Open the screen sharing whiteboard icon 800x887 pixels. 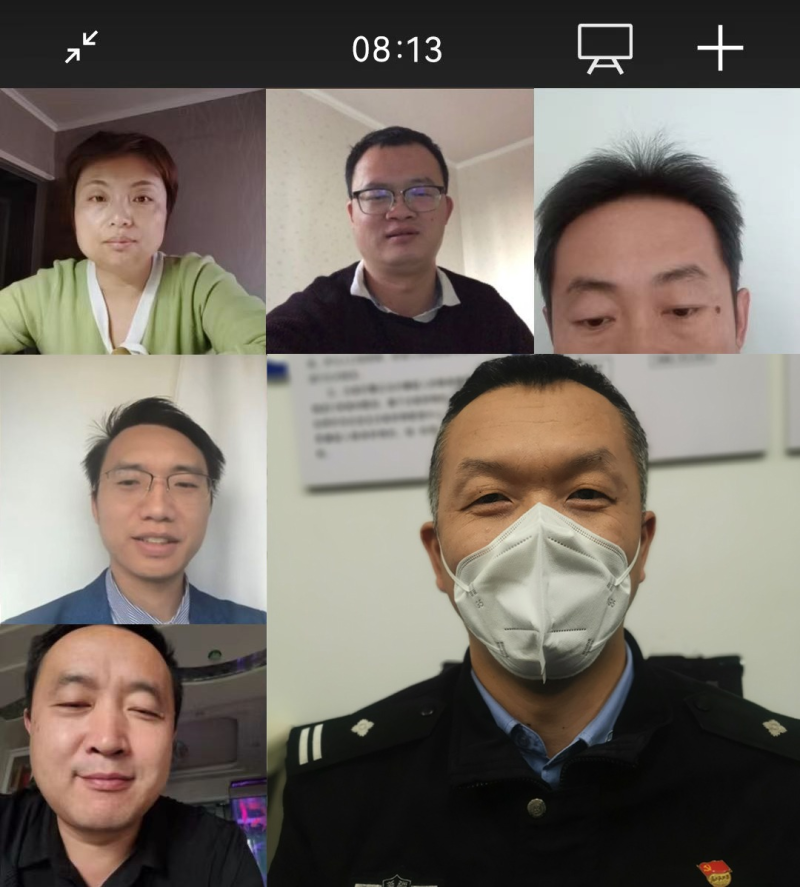click(x=605, y=48)
